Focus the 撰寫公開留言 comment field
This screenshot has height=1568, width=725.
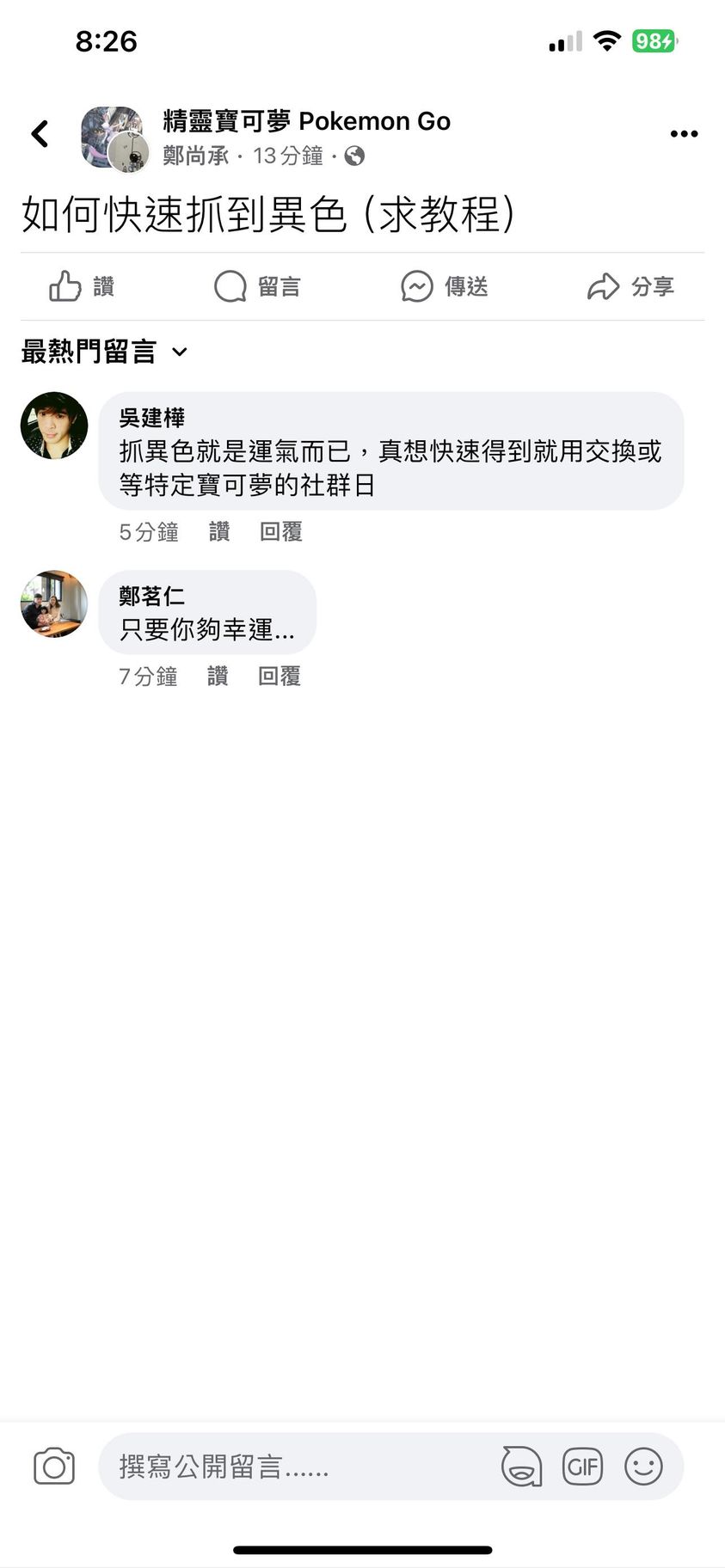[292, 1467]
